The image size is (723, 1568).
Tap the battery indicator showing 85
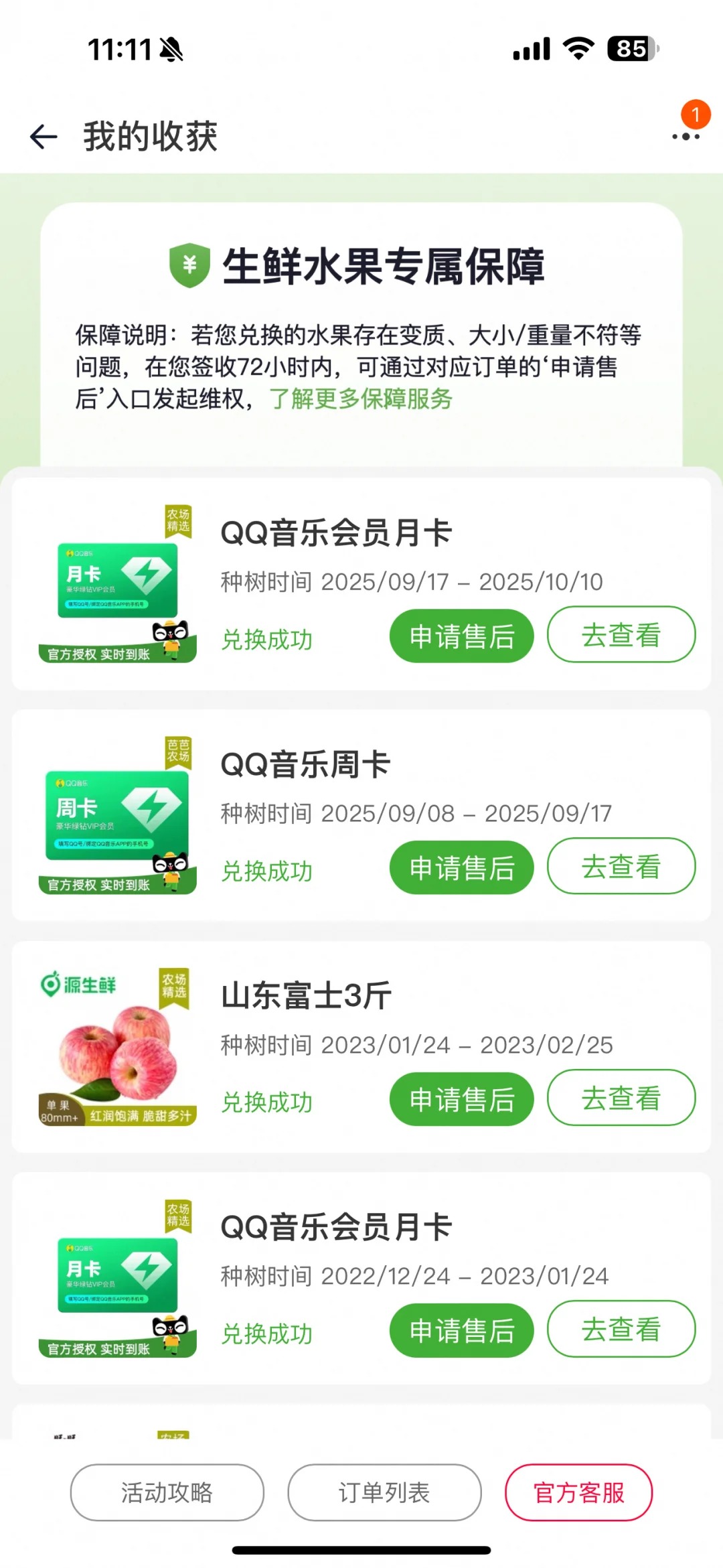click(x=630, y=47)
